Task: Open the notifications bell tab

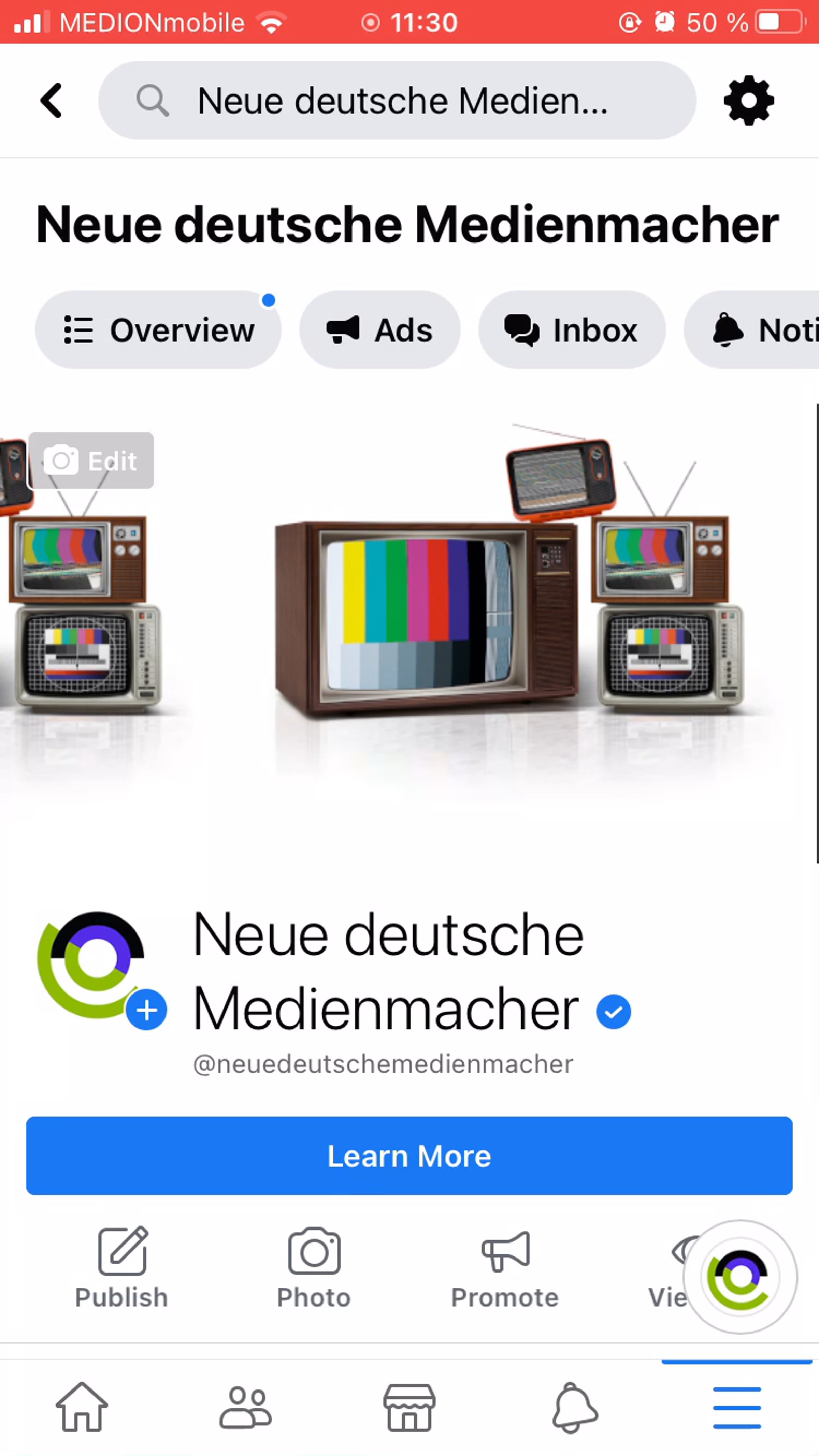Action: 574,1407
